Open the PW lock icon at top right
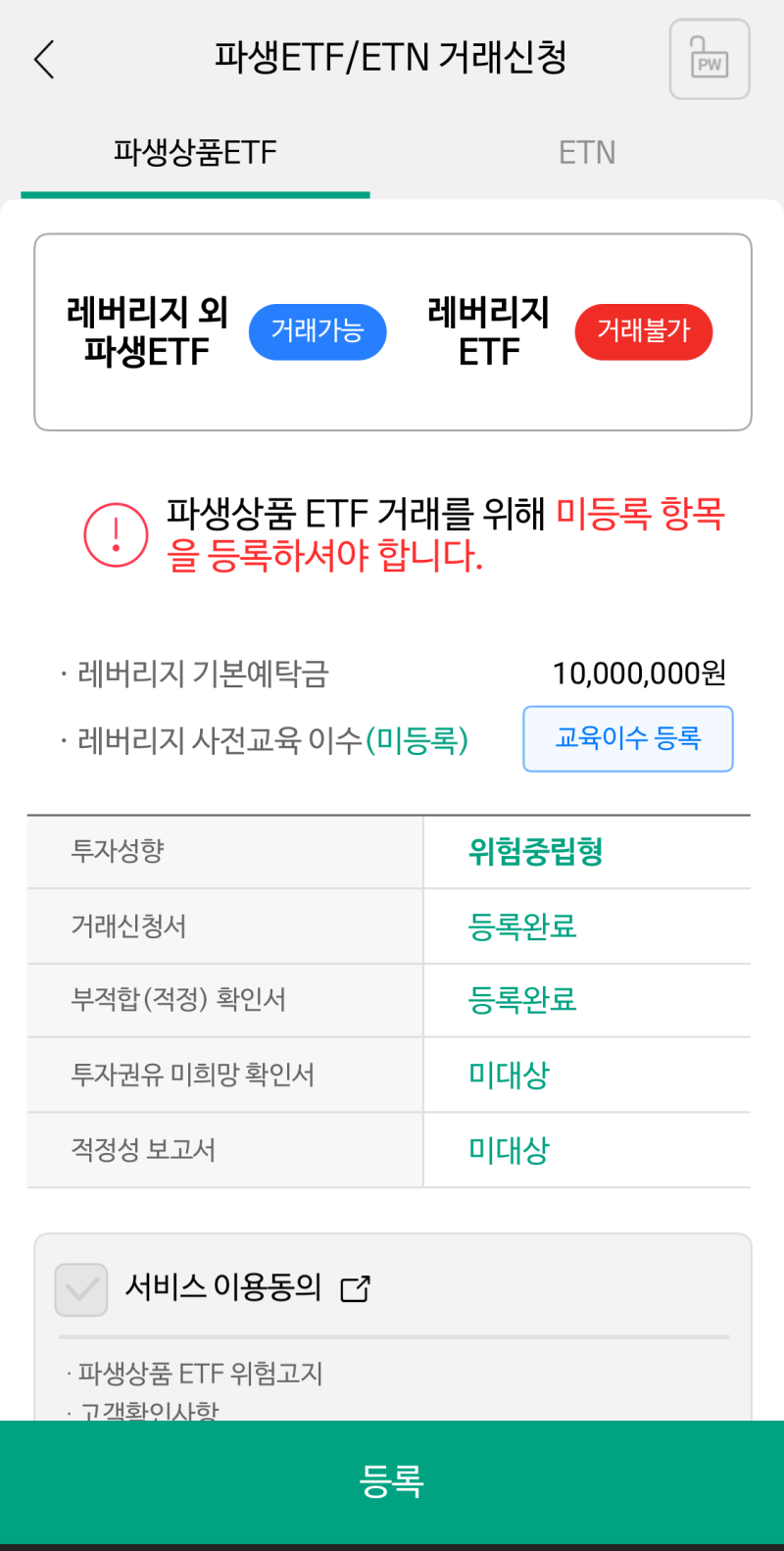This screenshot has height=1551, width=784. [x=709, y=59]
